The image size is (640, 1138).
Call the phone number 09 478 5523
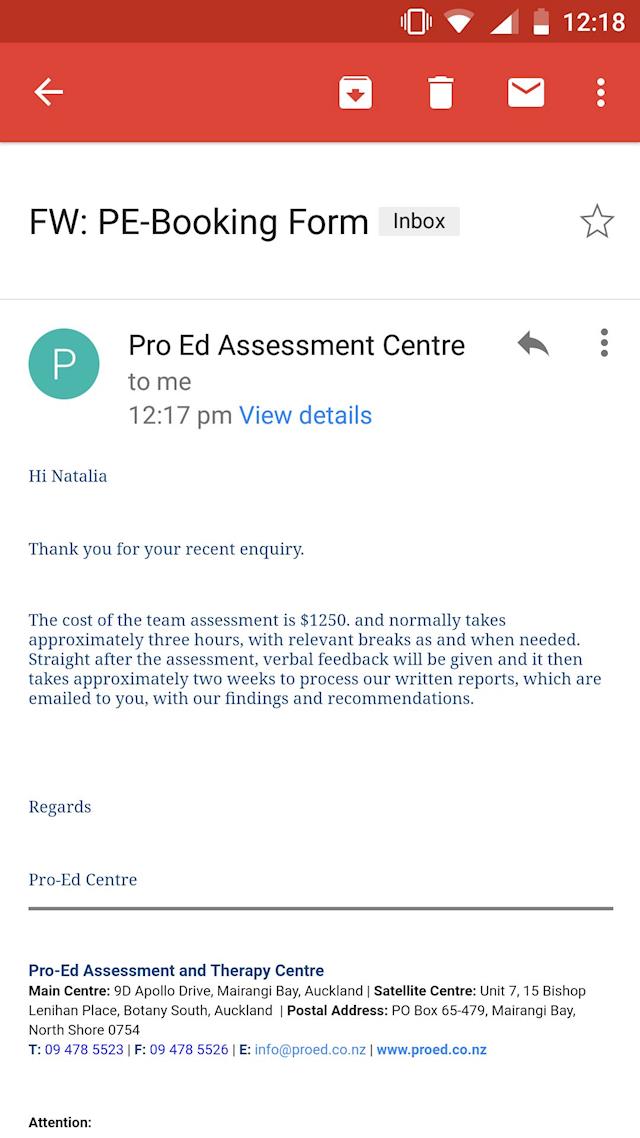tap(84, 1049)
